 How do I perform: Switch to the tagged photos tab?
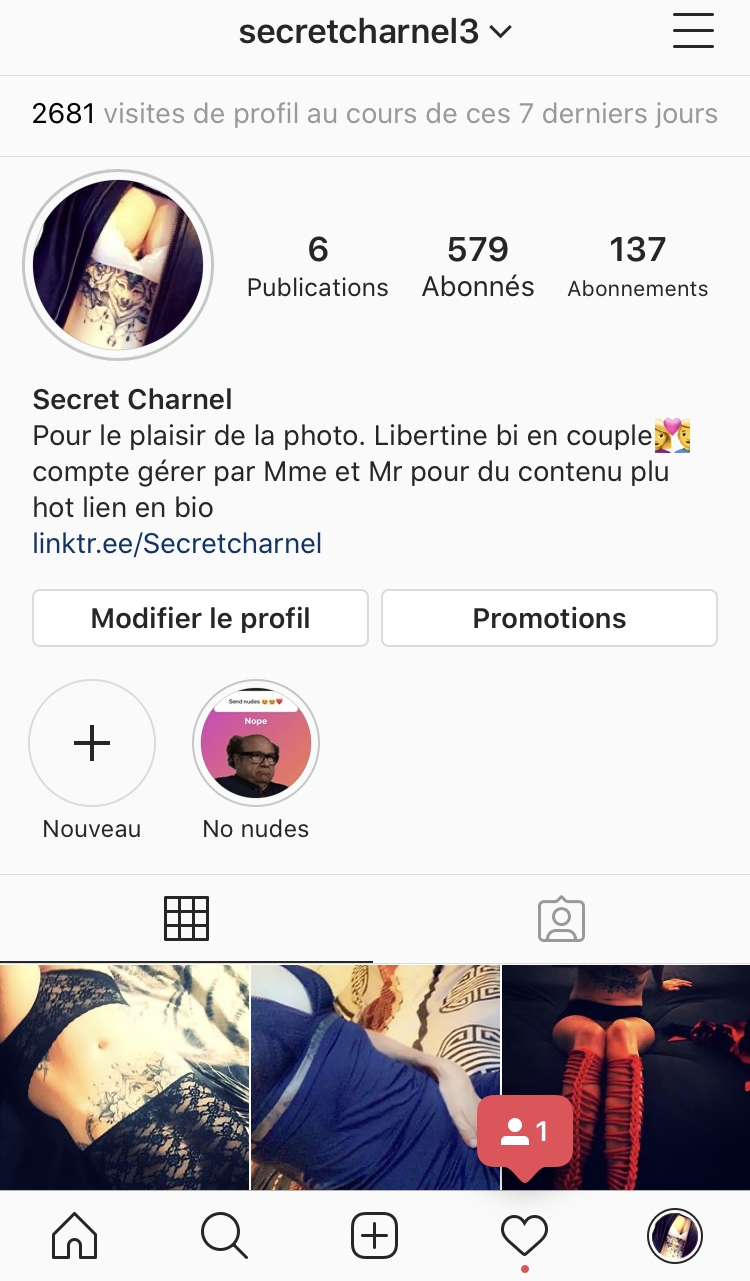pyautogui.click(x=561, y=918)
